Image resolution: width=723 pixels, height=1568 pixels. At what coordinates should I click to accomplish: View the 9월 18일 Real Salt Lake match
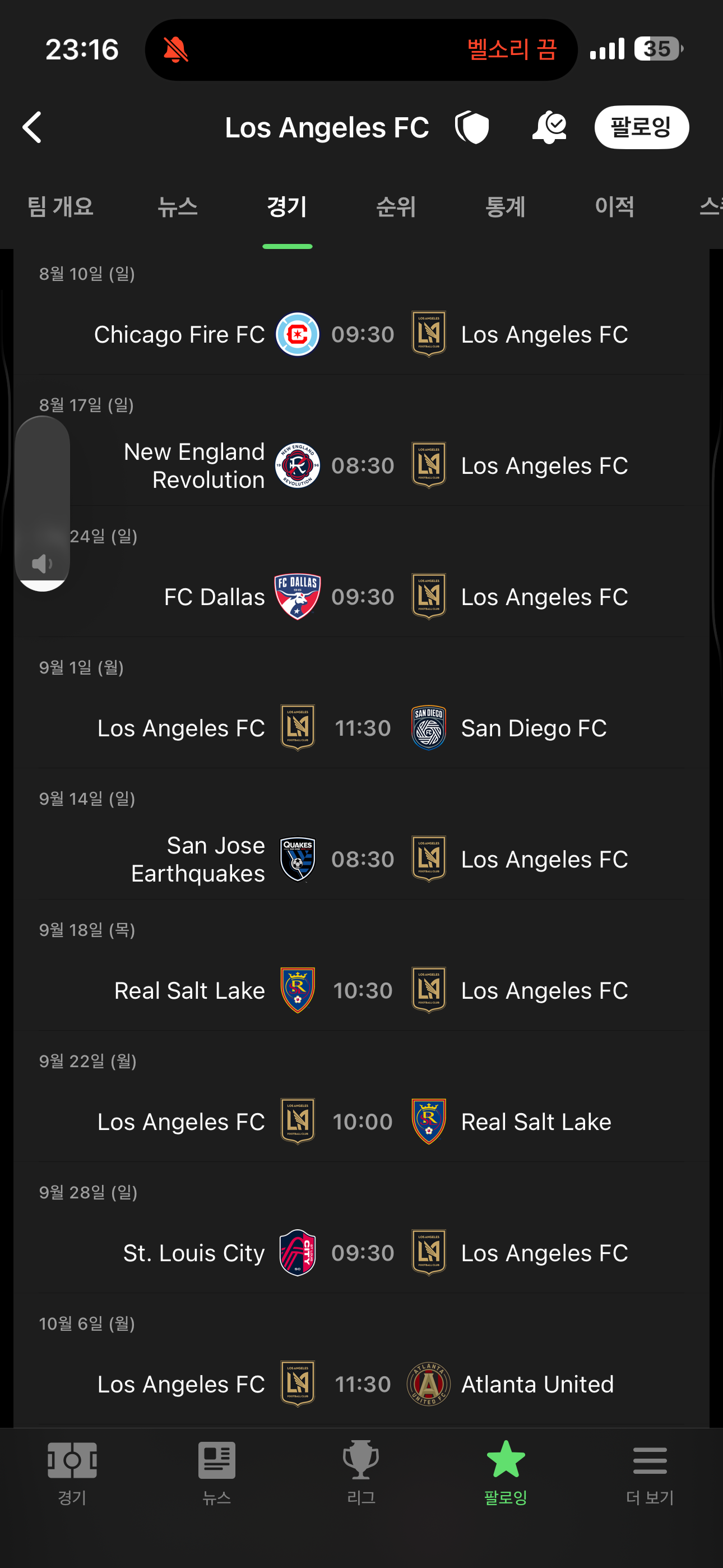pos(361,990)
